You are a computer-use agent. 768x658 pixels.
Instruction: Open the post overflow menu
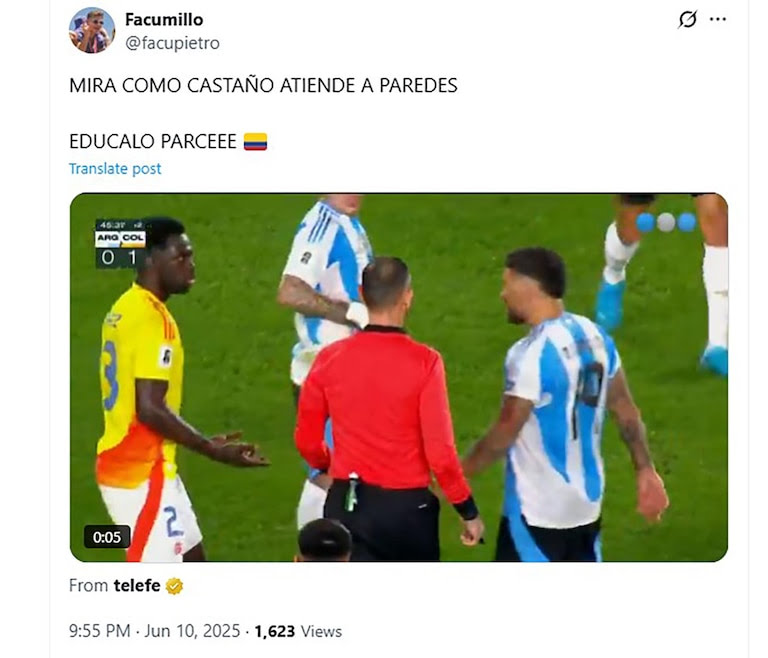tap(718, 19)
